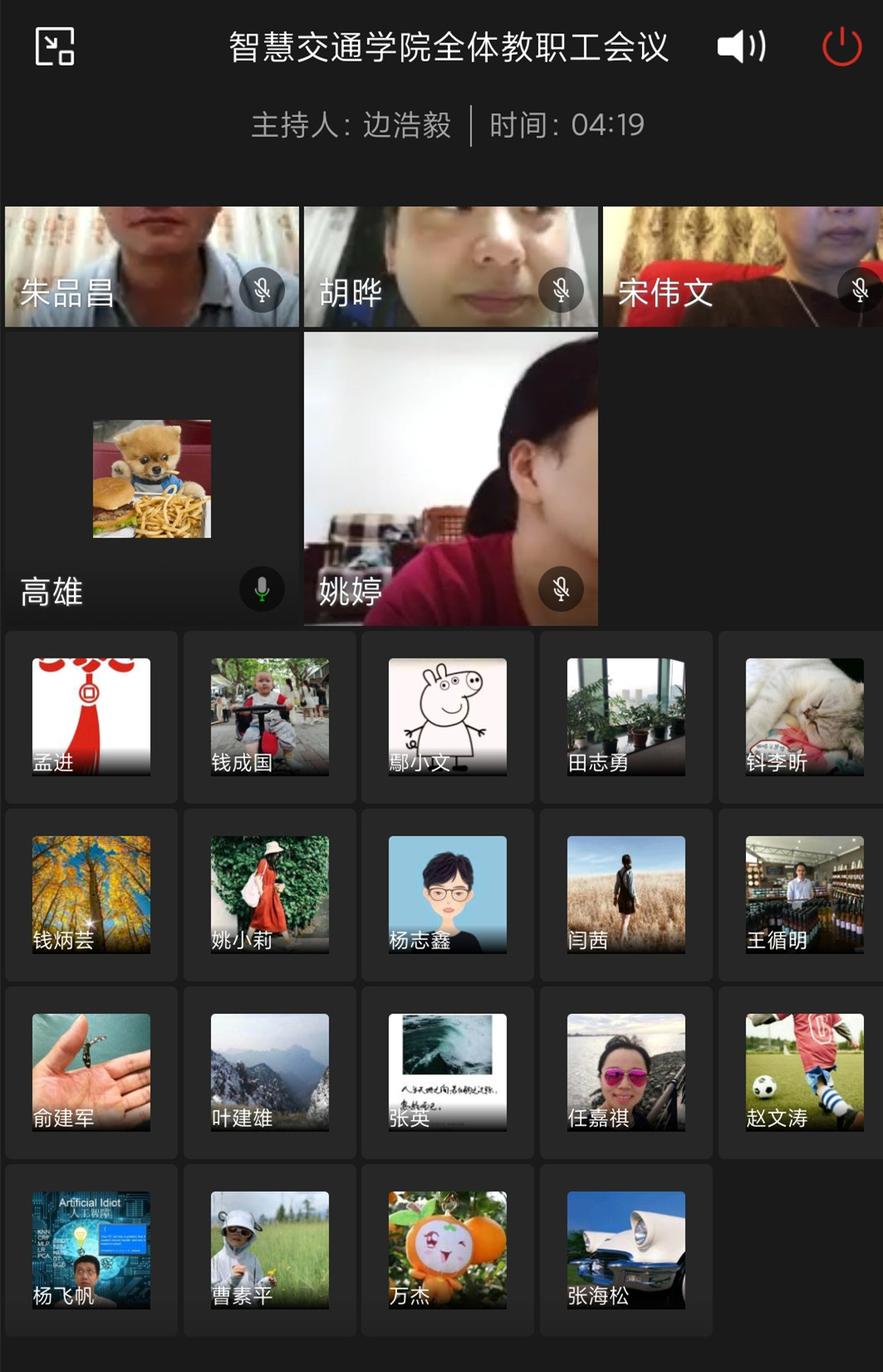View 姚婷's video full screen
Screen dimensions: 883x1372
(450, 478)
